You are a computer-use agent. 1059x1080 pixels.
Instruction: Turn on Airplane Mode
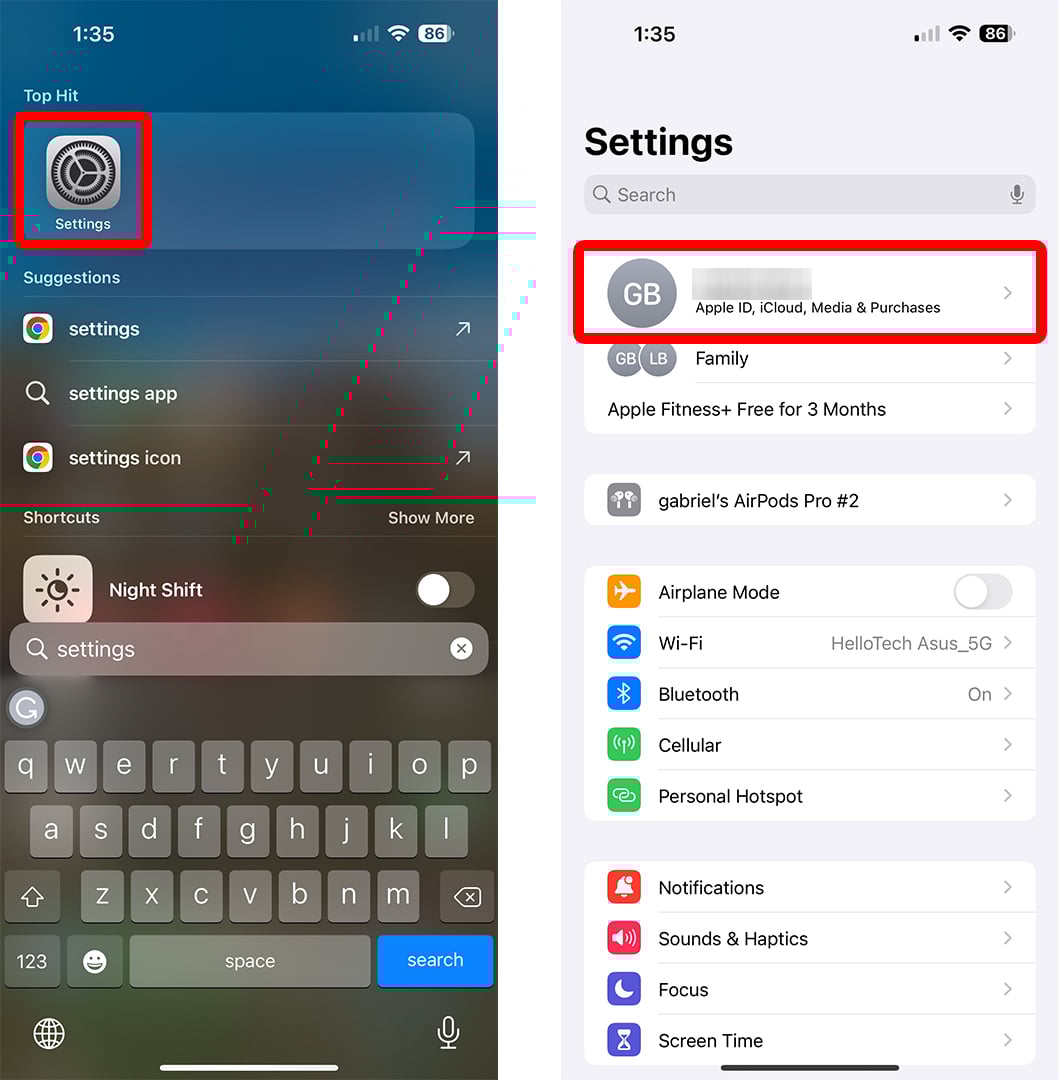[982, 592]
